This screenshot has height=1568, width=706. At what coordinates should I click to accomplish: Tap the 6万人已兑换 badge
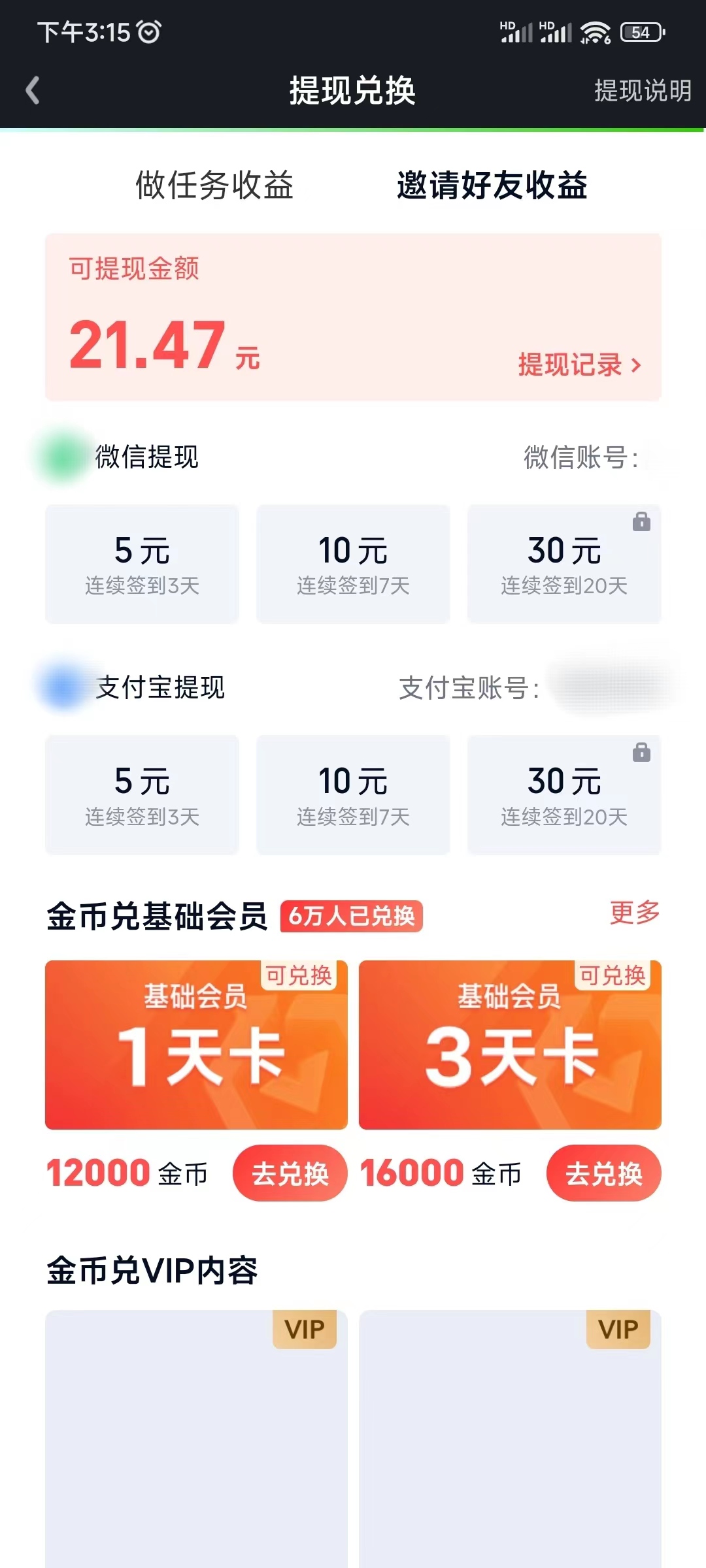[x=352, y=918]
